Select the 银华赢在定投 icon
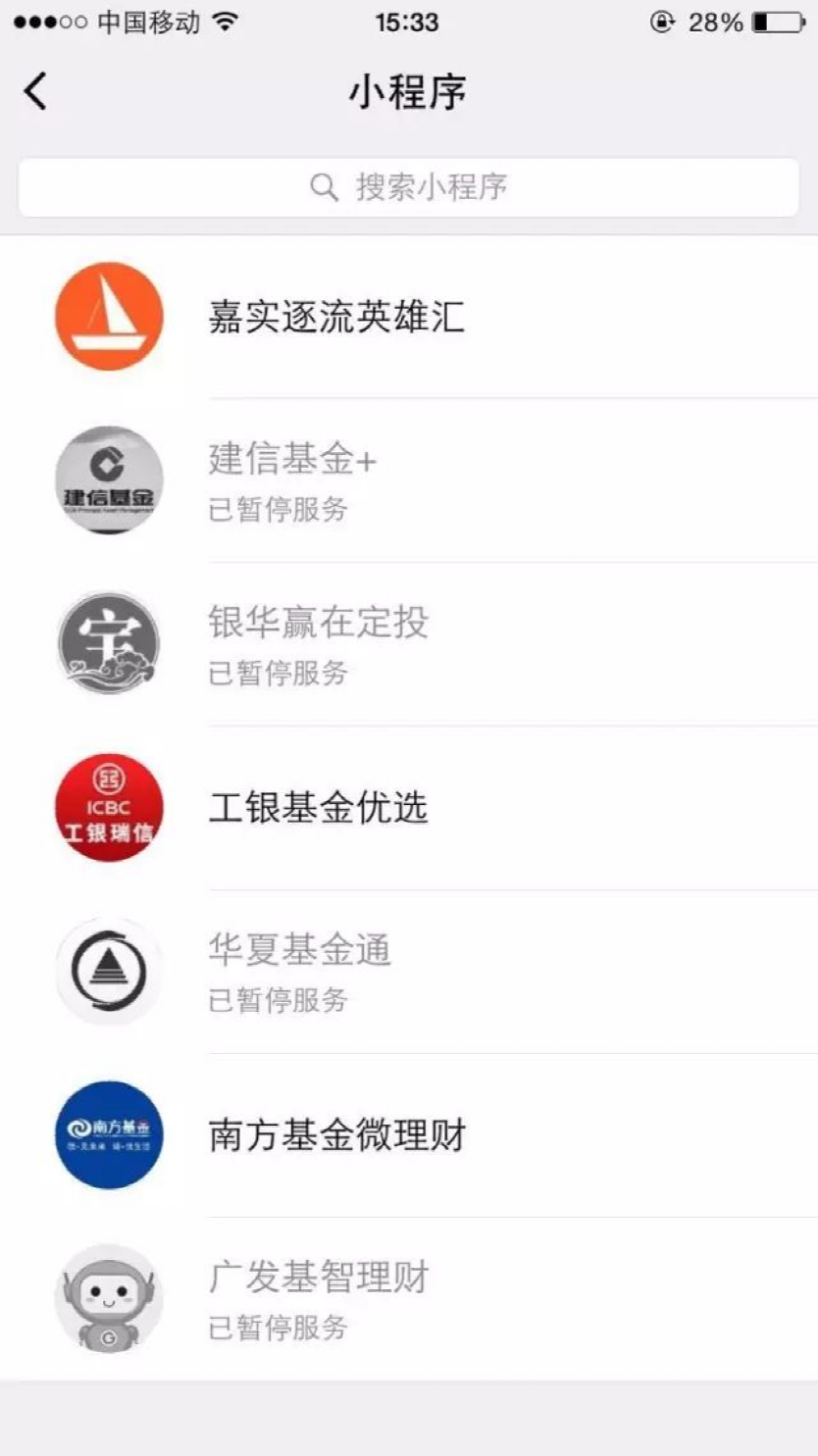Viewport: 818px width, 1456px height. [108, 642]
